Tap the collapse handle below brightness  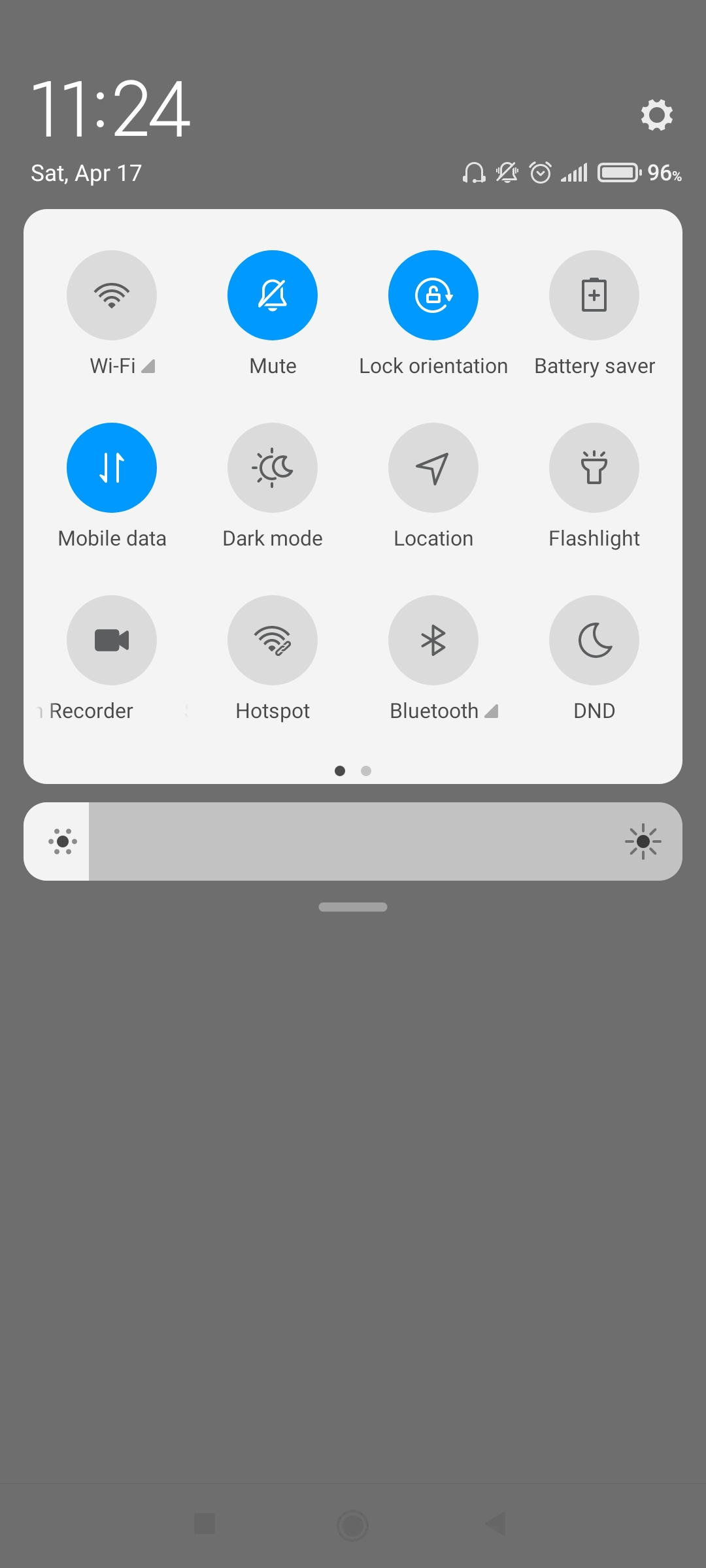[353, 907]
